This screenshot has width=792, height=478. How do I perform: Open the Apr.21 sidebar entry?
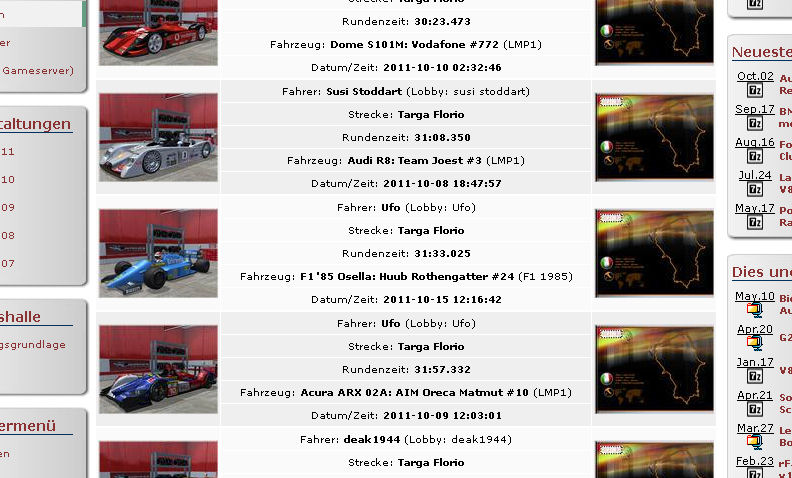click(x=755, y=395)
